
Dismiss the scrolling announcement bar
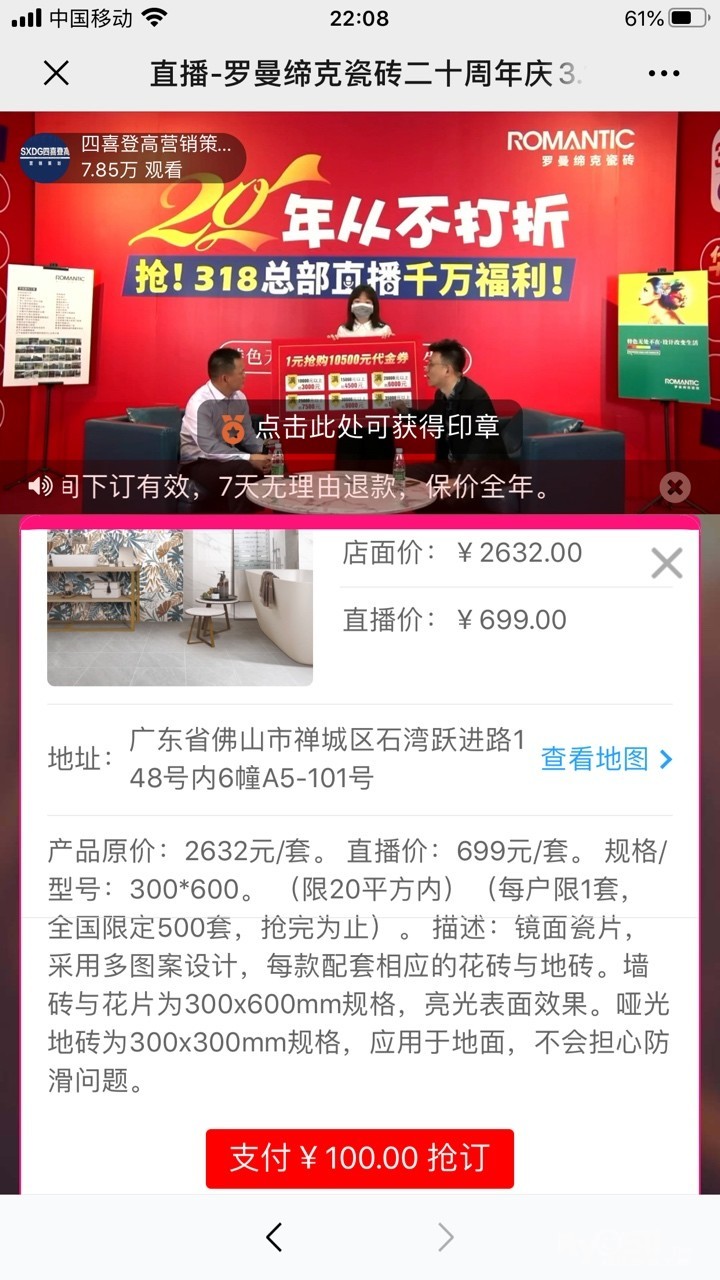(x=675, y=487)
